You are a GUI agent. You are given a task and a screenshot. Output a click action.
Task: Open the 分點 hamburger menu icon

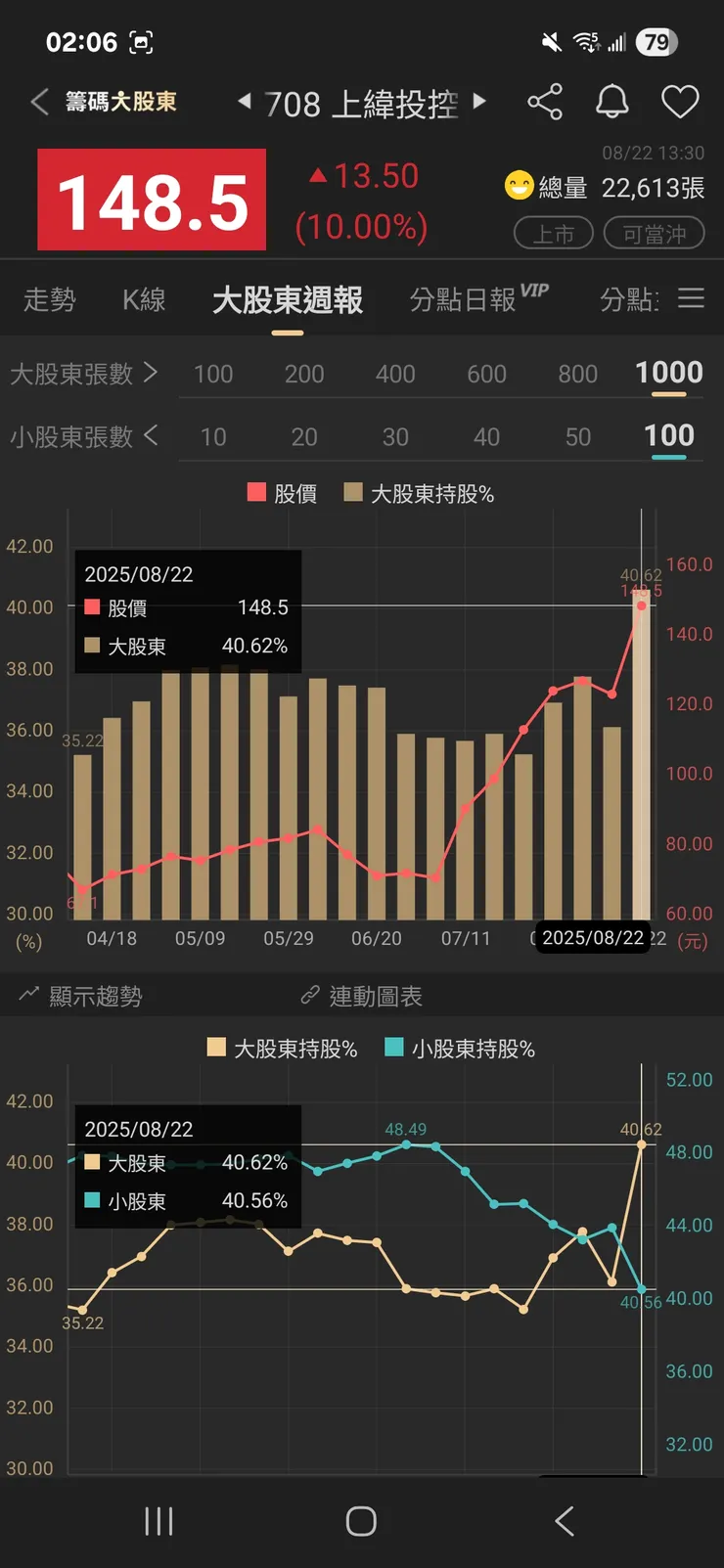pyautogui.click(x=692, y=299)
